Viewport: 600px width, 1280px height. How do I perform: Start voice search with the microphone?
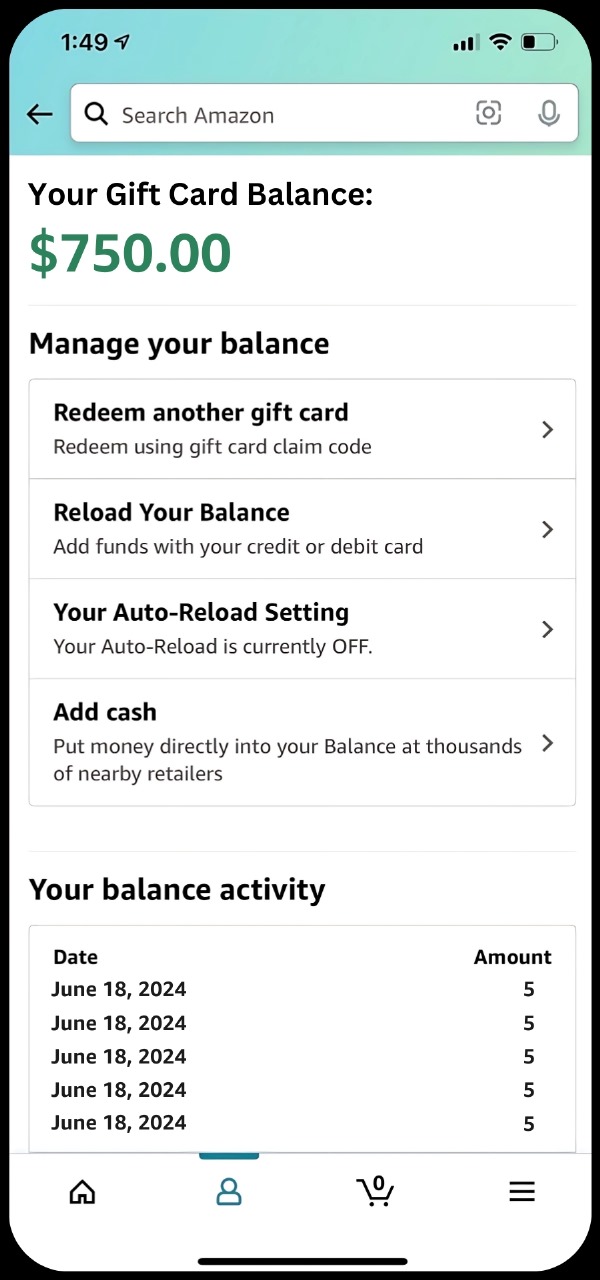pos(548,114)
